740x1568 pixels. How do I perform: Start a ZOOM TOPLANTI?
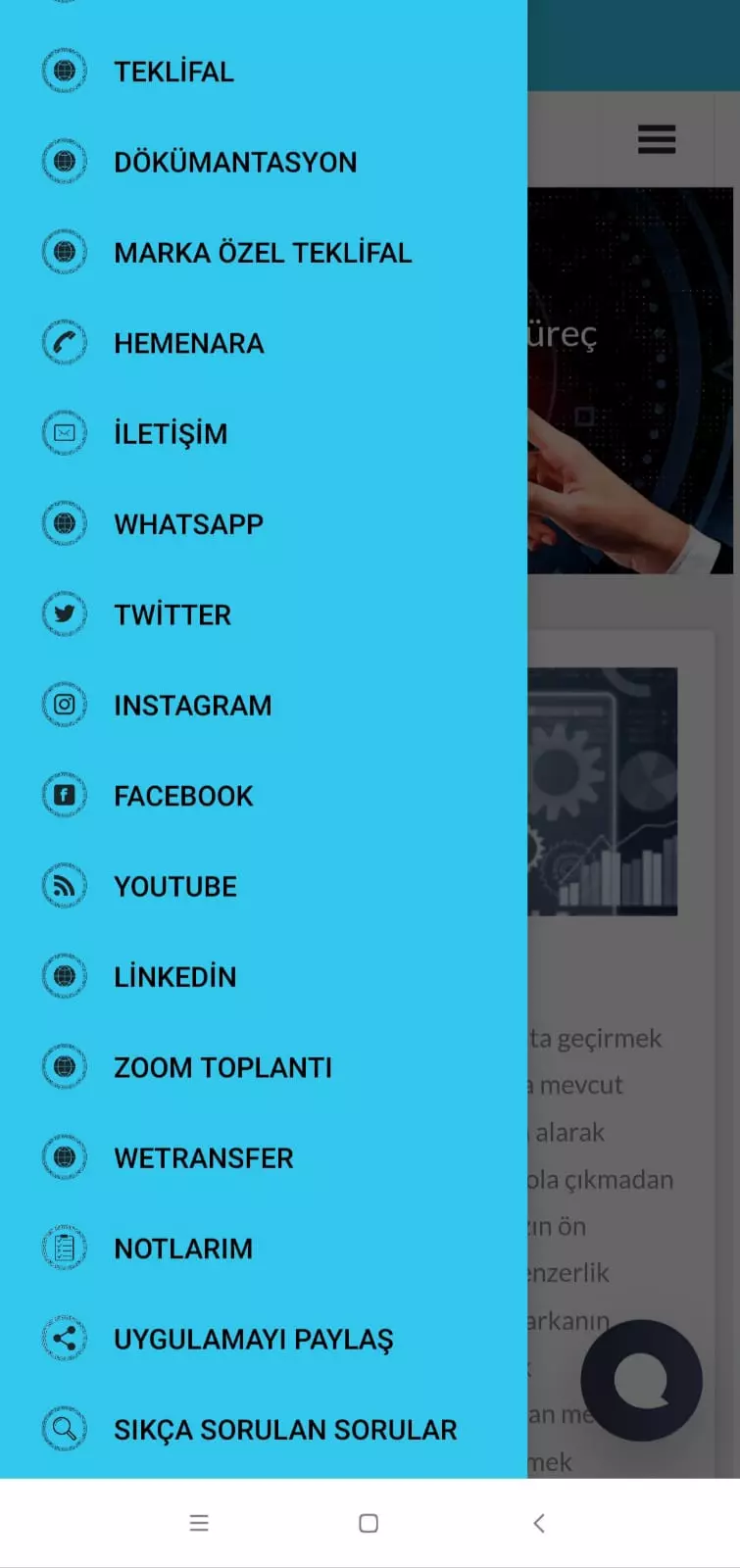click(264, 1067)
